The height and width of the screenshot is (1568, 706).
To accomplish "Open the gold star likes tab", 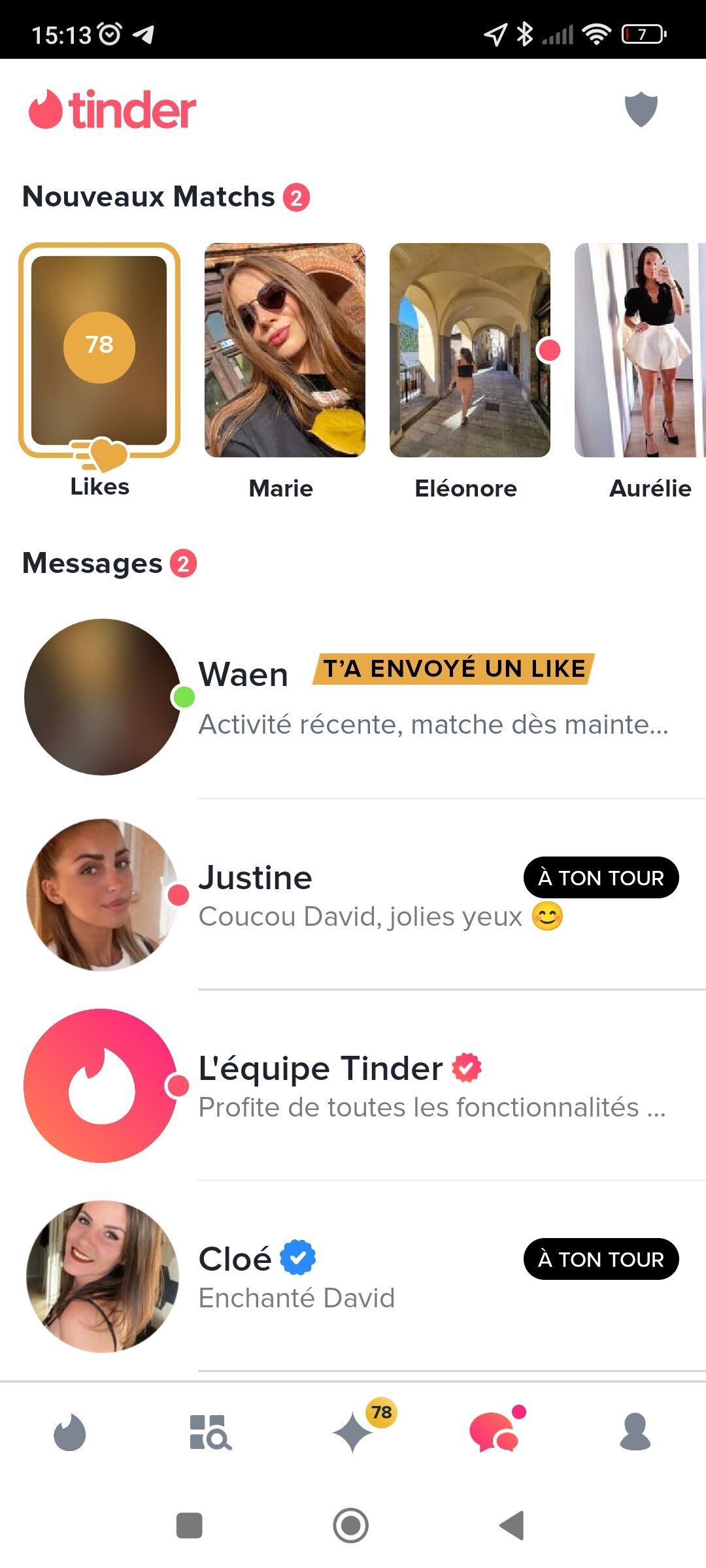I will tap(354, 1432).
